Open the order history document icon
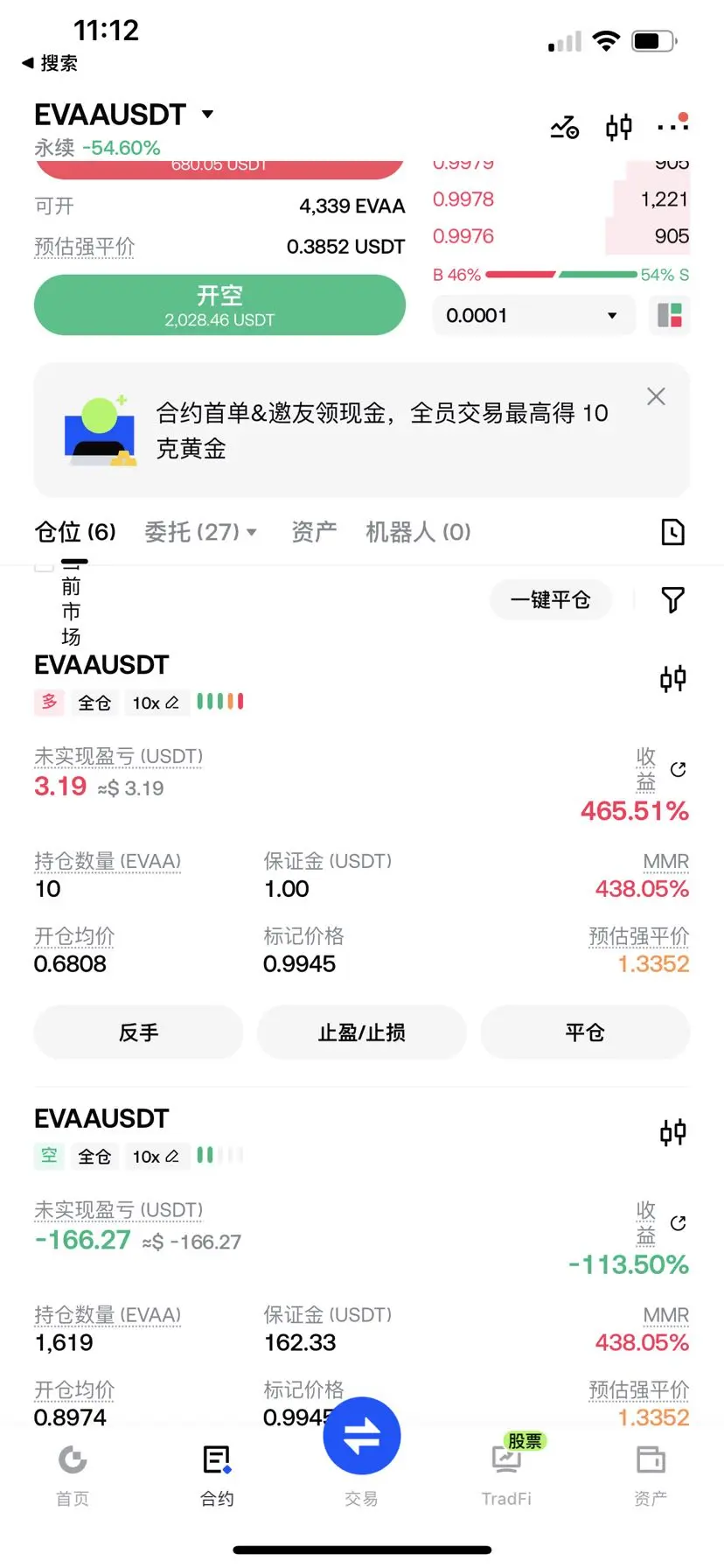The image size is (724, 1568). tap(673, 532)
